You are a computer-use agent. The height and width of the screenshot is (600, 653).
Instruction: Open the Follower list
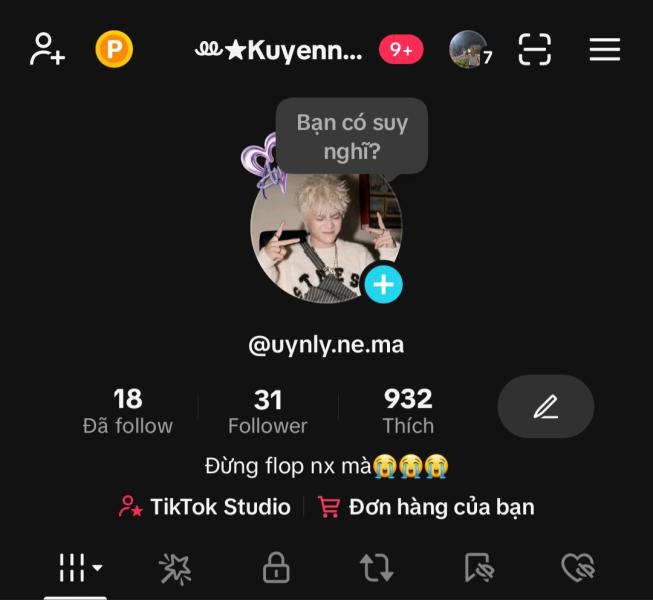pos(267,411)
